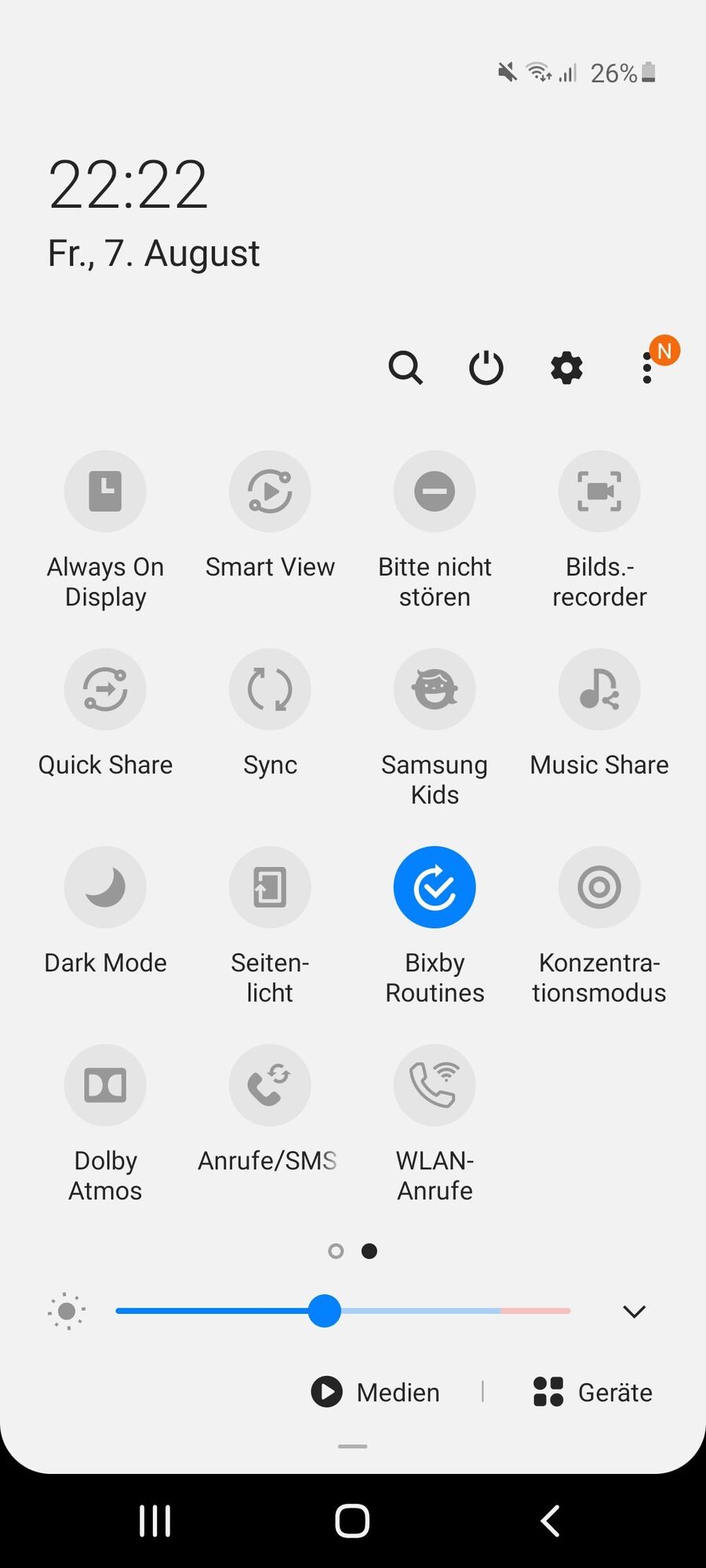The height and width of the screenshot is (1568, 706).
Task: Toggle Sync on
Action: (270, 689)
